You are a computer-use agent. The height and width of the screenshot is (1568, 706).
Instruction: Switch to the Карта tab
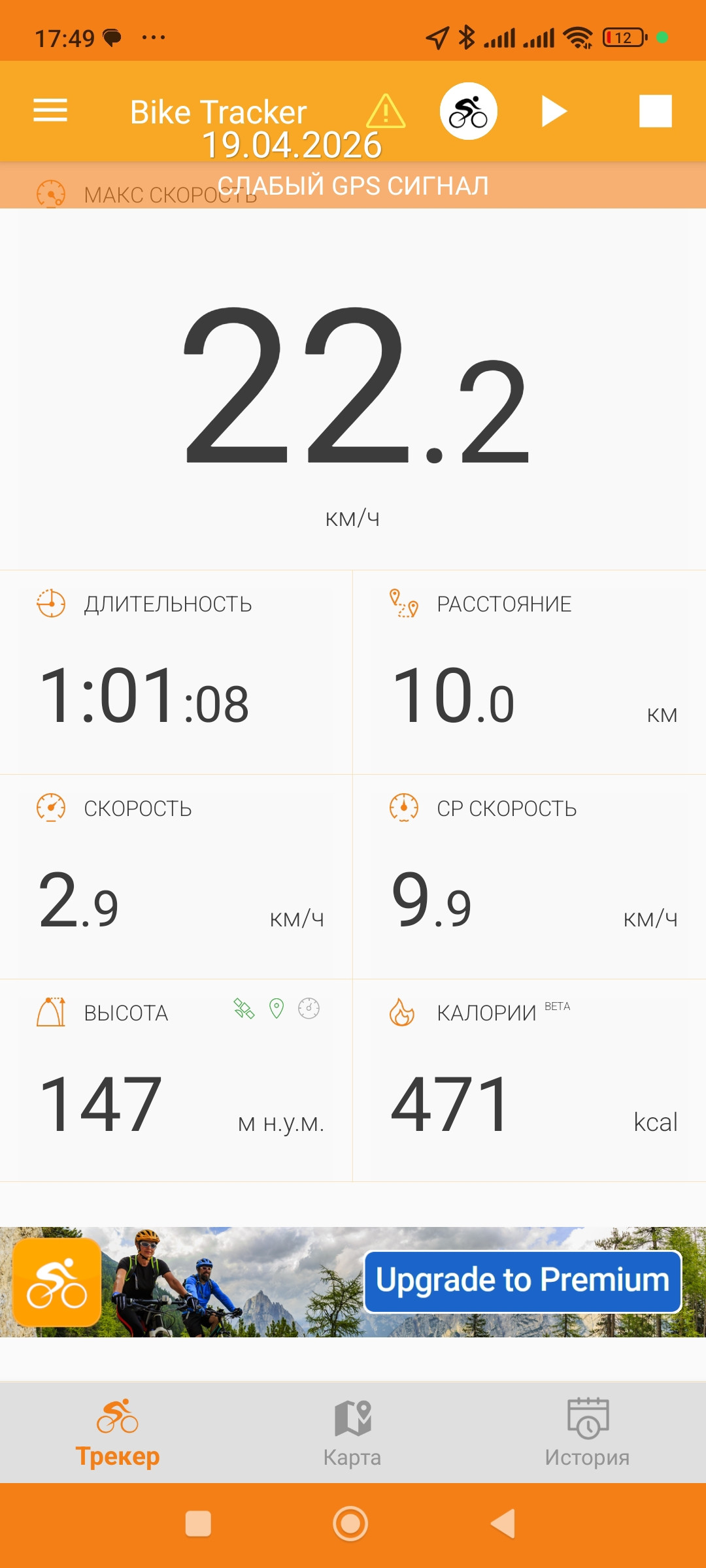(352, 1433)
